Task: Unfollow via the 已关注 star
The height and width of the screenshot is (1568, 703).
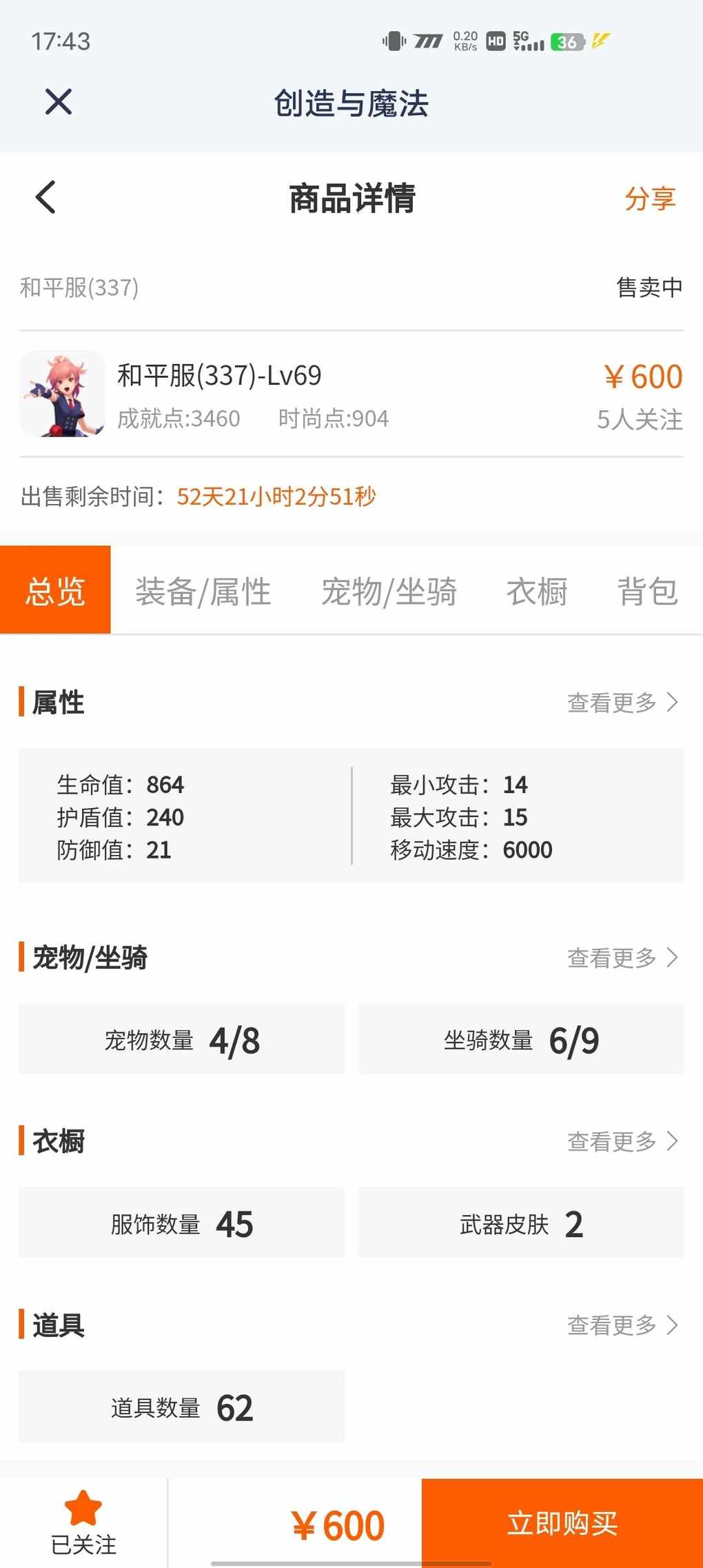Action: [83, 1522]
